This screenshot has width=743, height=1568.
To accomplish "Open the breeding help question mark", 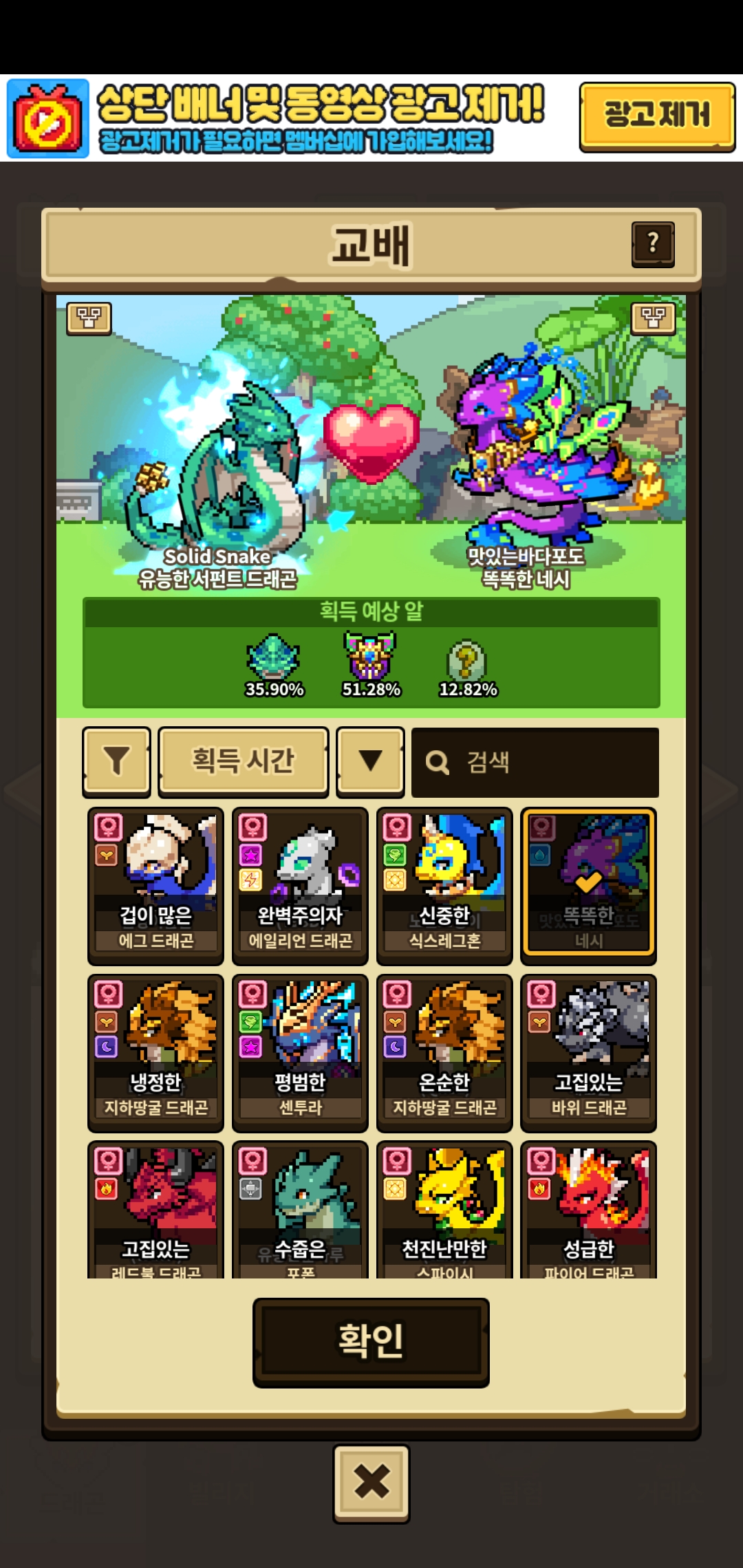I will [x=653, y=244].
